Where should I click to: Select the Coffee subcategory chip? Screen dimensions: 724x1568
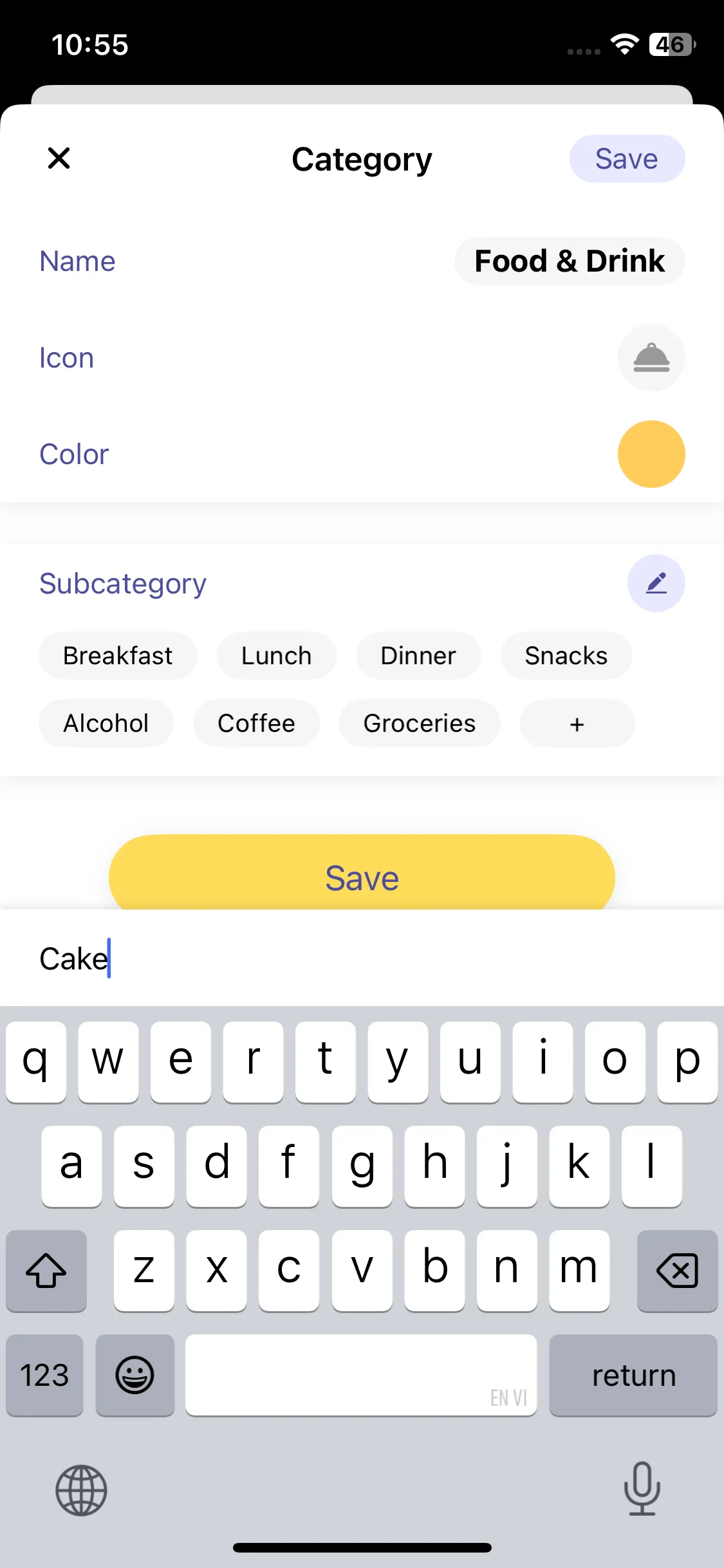tap(256, 723)
